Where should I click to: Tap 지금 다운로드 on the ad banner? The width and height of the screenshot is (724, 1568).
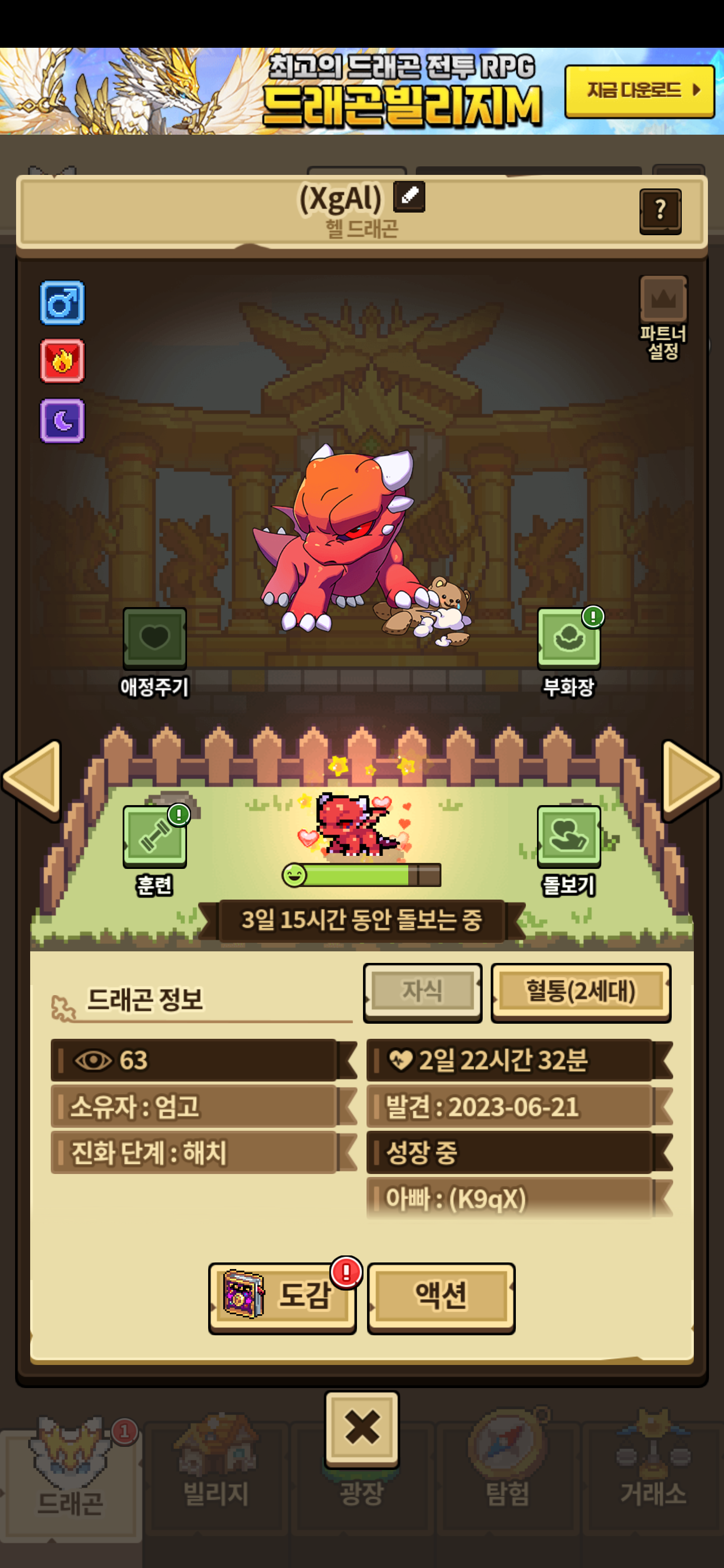click(639, 90)
